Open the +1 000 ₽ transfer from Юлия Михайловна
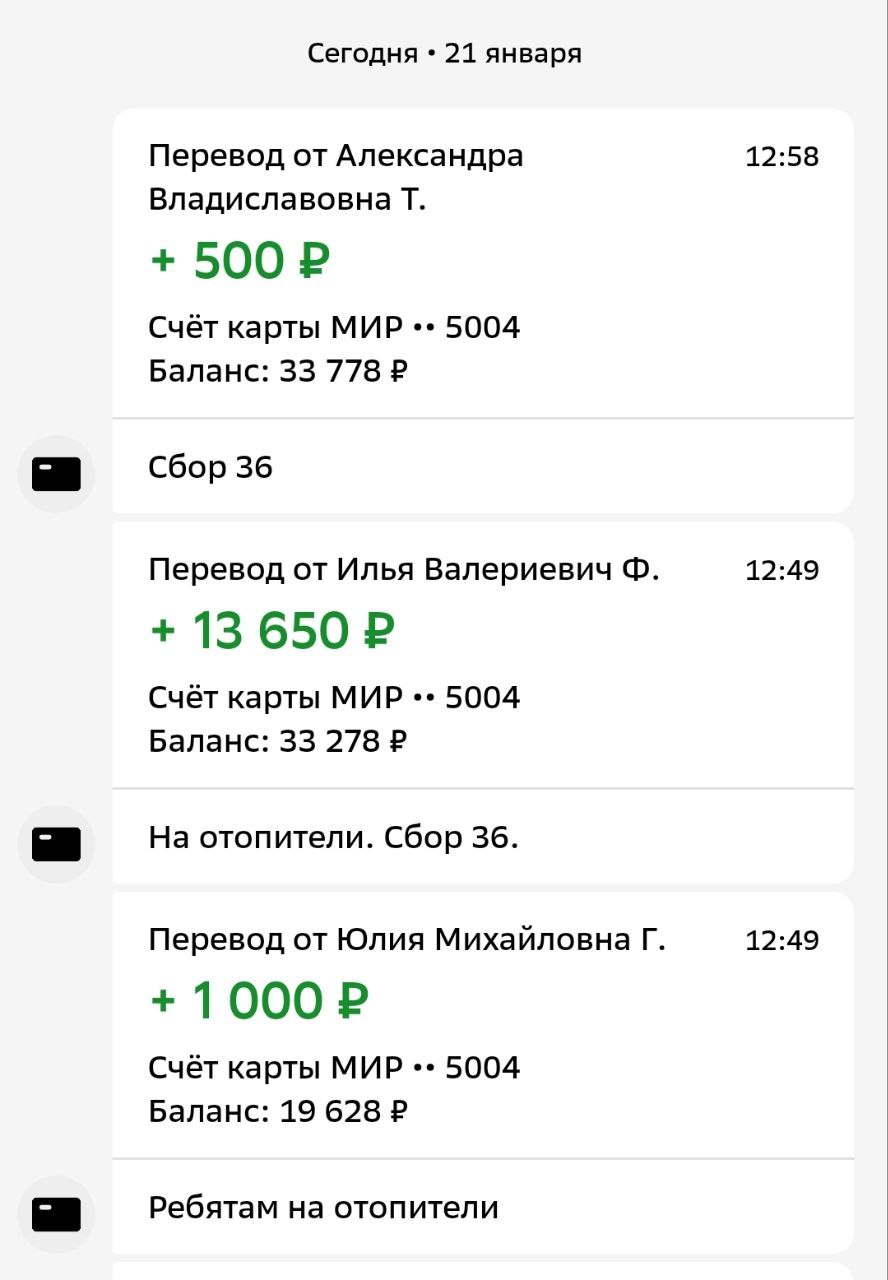 tap(482, 1024)
